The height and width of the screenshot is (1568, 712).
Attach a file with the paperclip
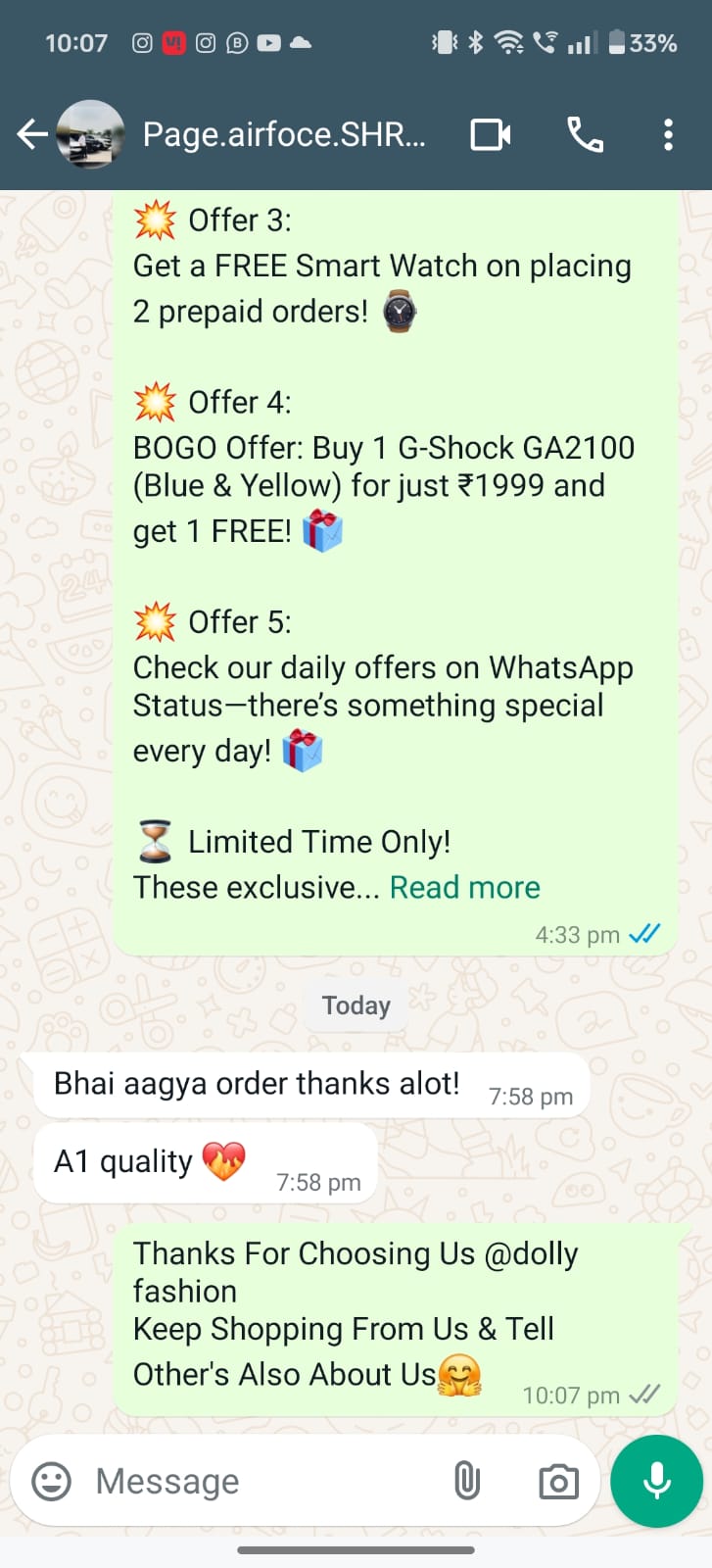(x=467, y=1481)
